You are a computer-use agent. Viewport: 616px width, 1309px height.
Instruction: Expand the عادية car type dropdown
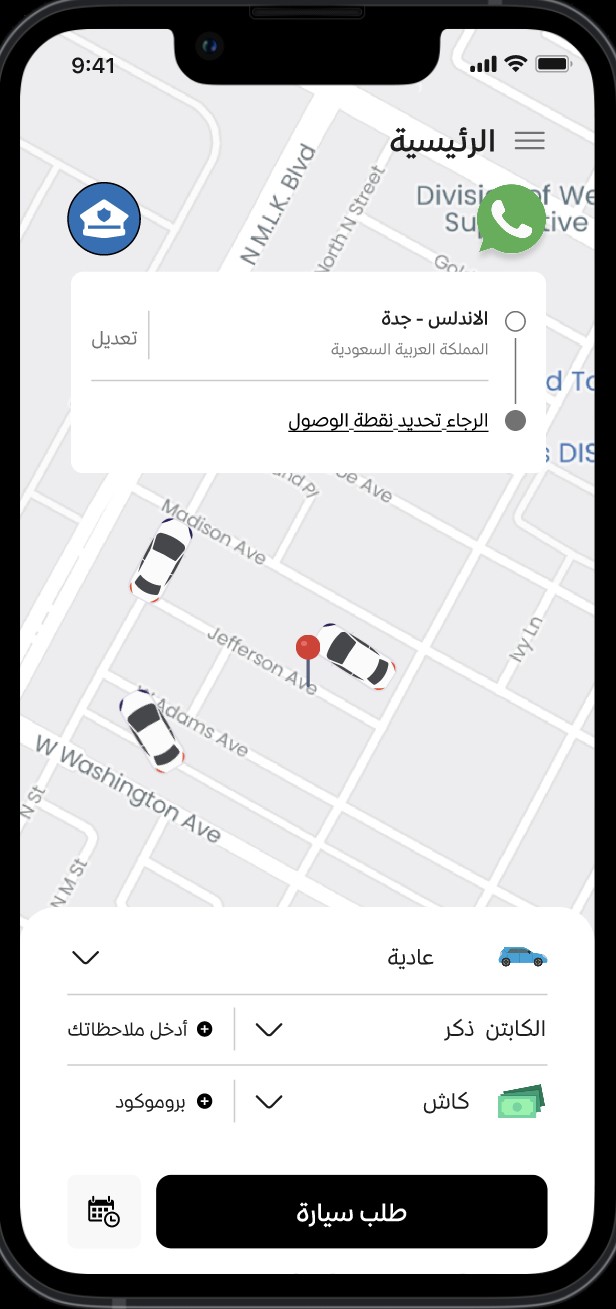coord(87,957)
